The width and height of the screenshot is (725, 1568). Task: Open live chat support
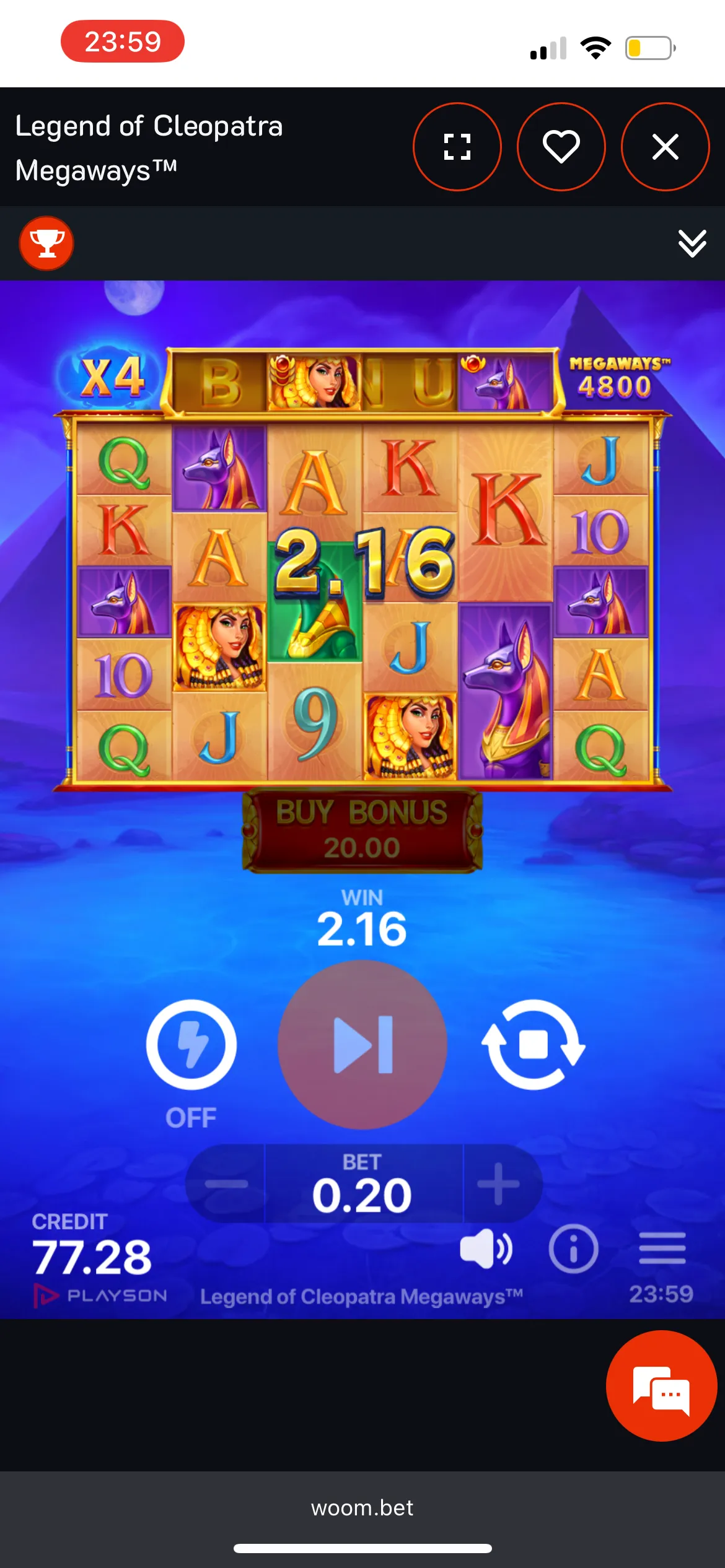[x=661, y=1385]
